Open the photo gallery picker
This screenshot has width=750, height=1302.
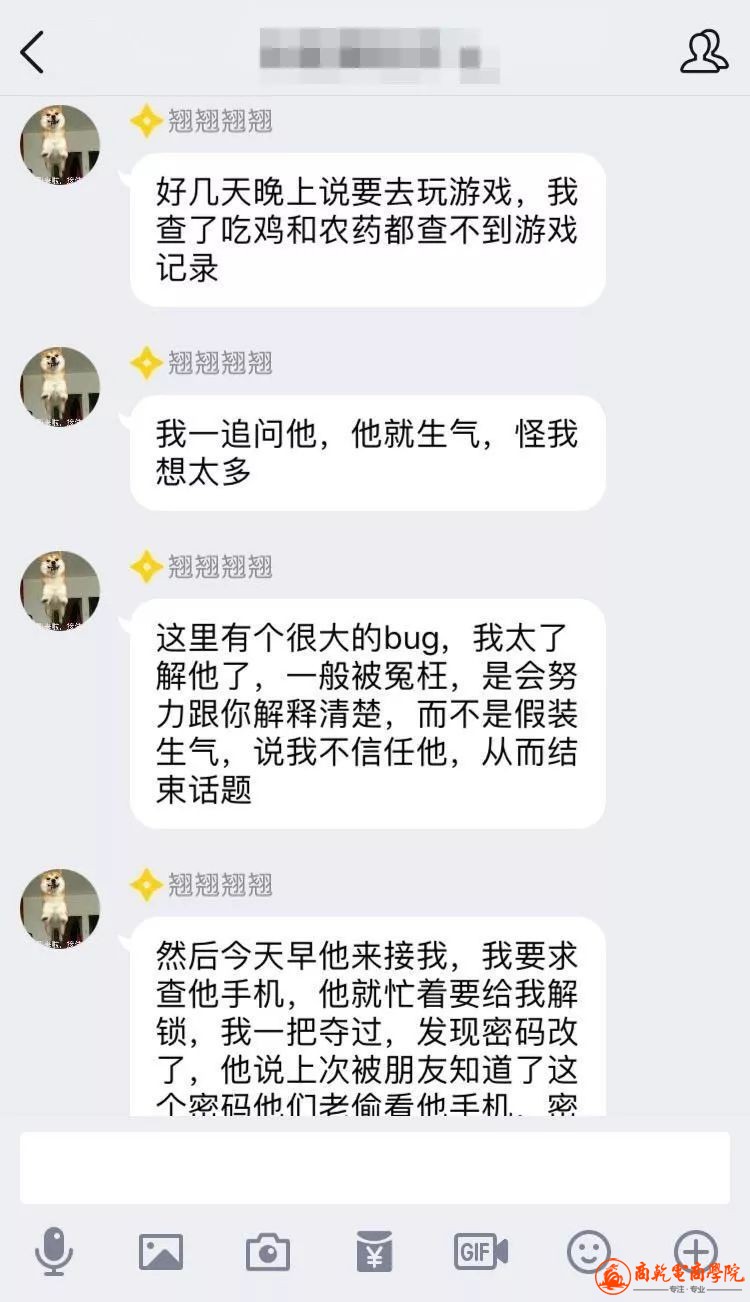coord(161,1251)
